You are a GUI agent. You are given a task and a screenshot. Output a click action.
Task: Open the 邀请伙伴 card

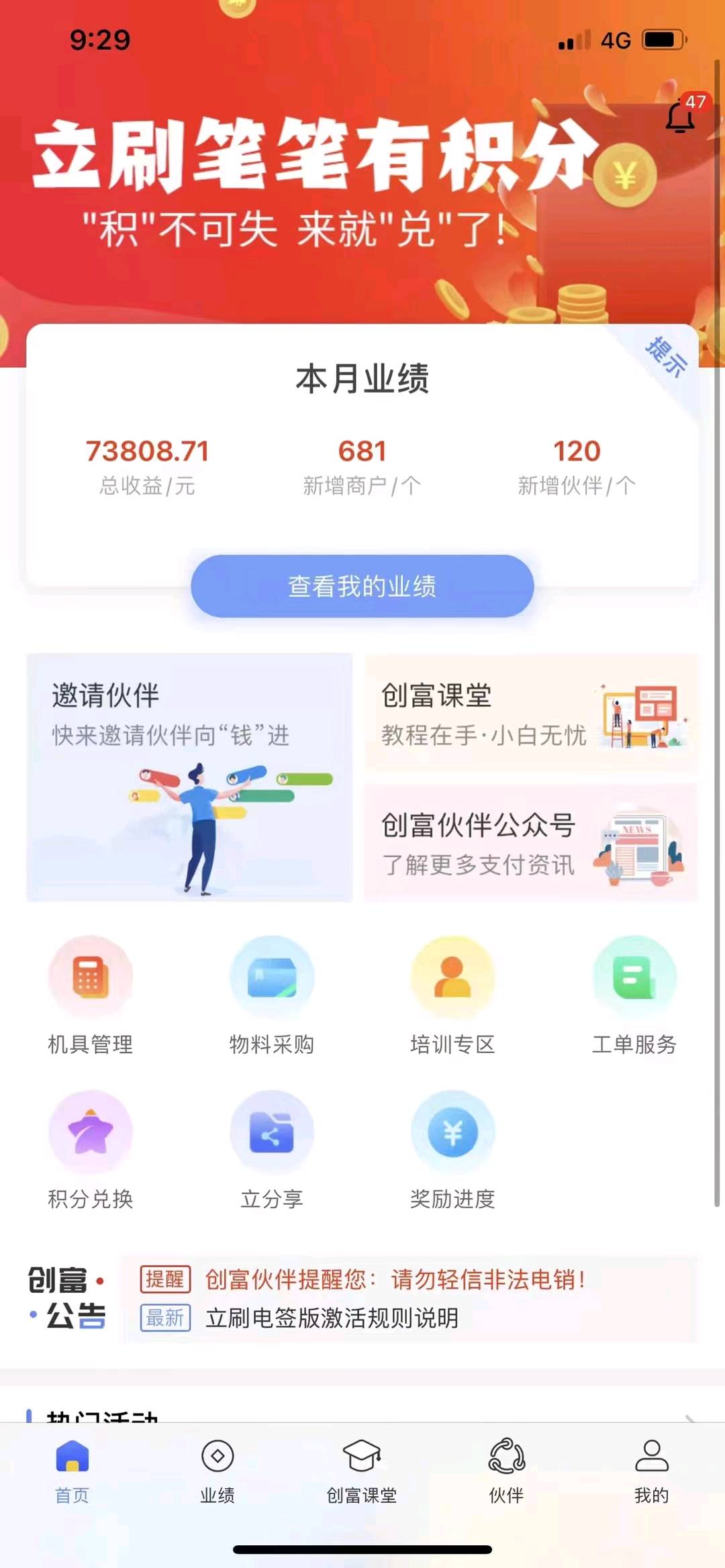click(189, 777)
